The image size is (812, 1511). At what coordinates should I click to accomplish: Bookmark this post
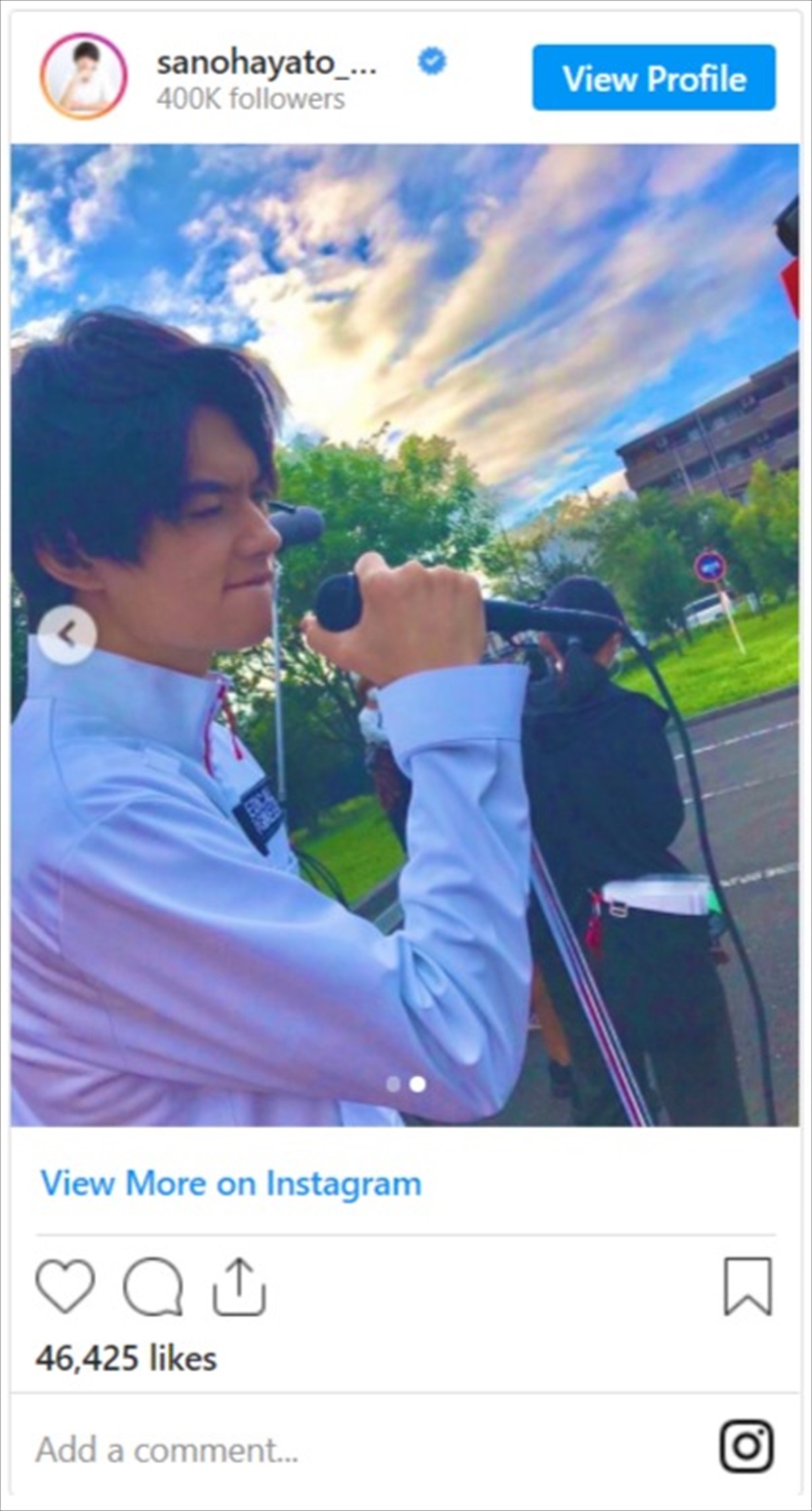(x=747, y=1286)
